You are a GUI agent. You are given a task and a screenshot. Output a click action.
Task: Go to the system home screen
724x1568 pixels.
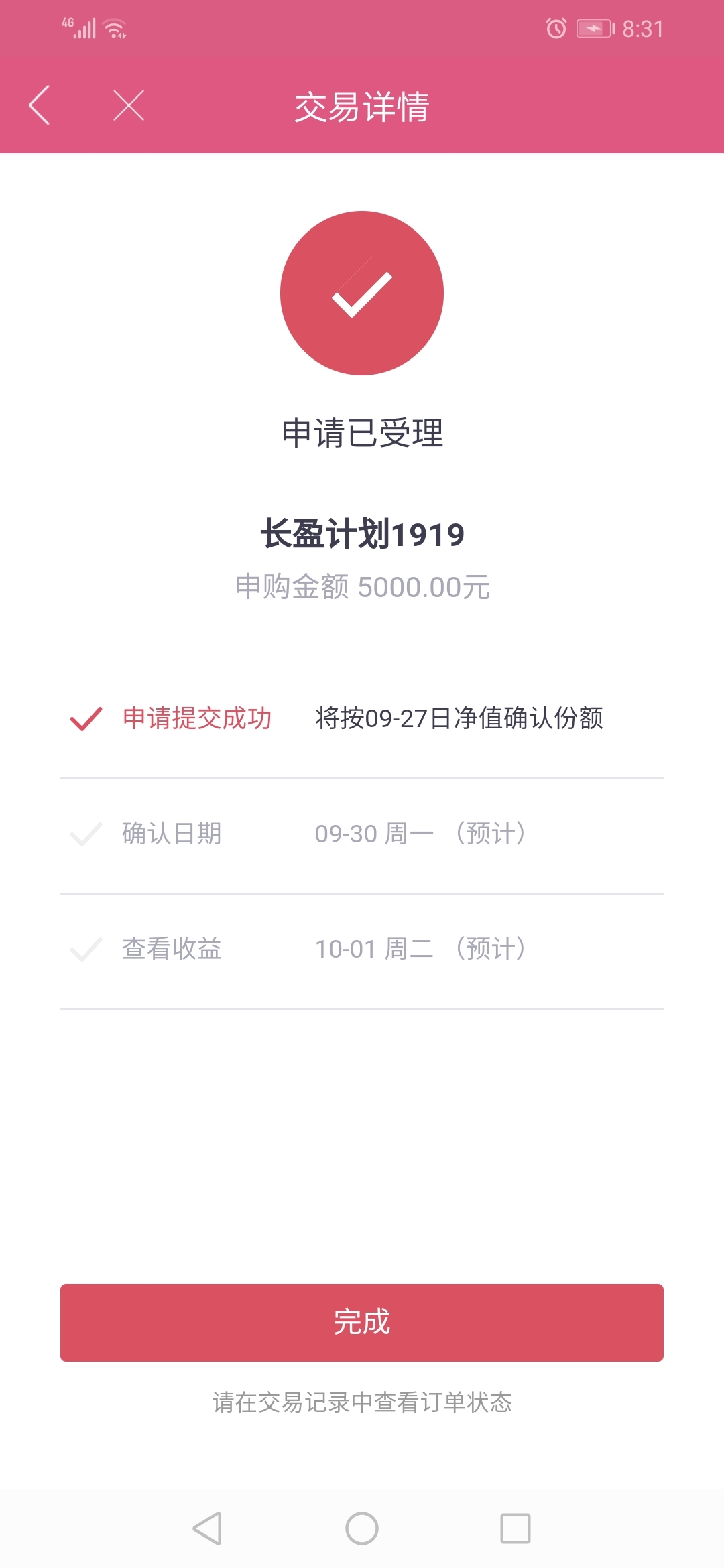point(362,1528)
